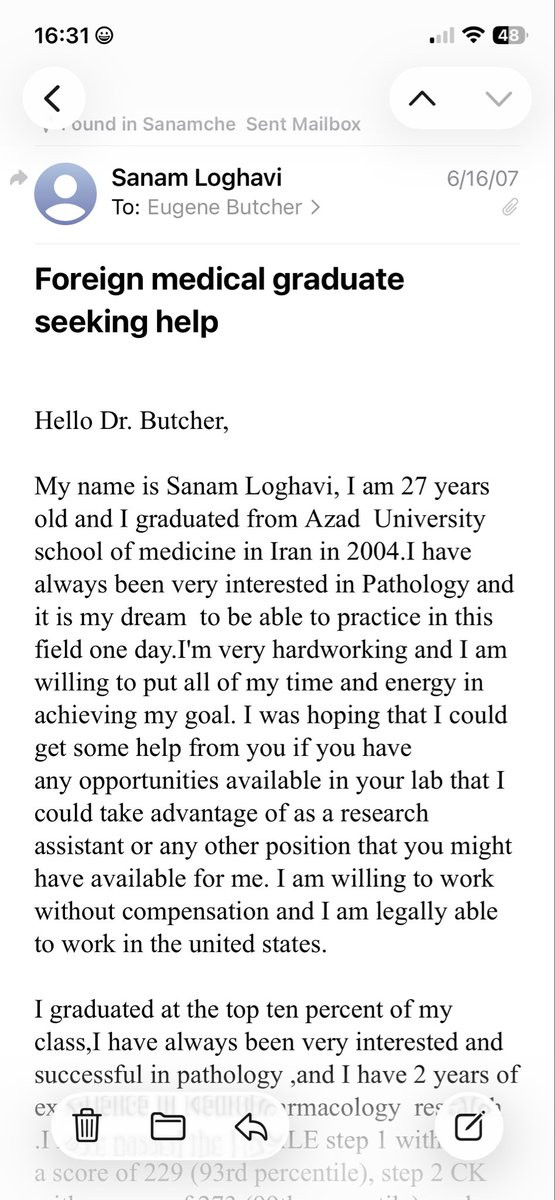The image size is (555, 1200).
Task: Tap Sanam Loghavi's sender avatar
Action: pyautogui.click(x=66, y=193)
